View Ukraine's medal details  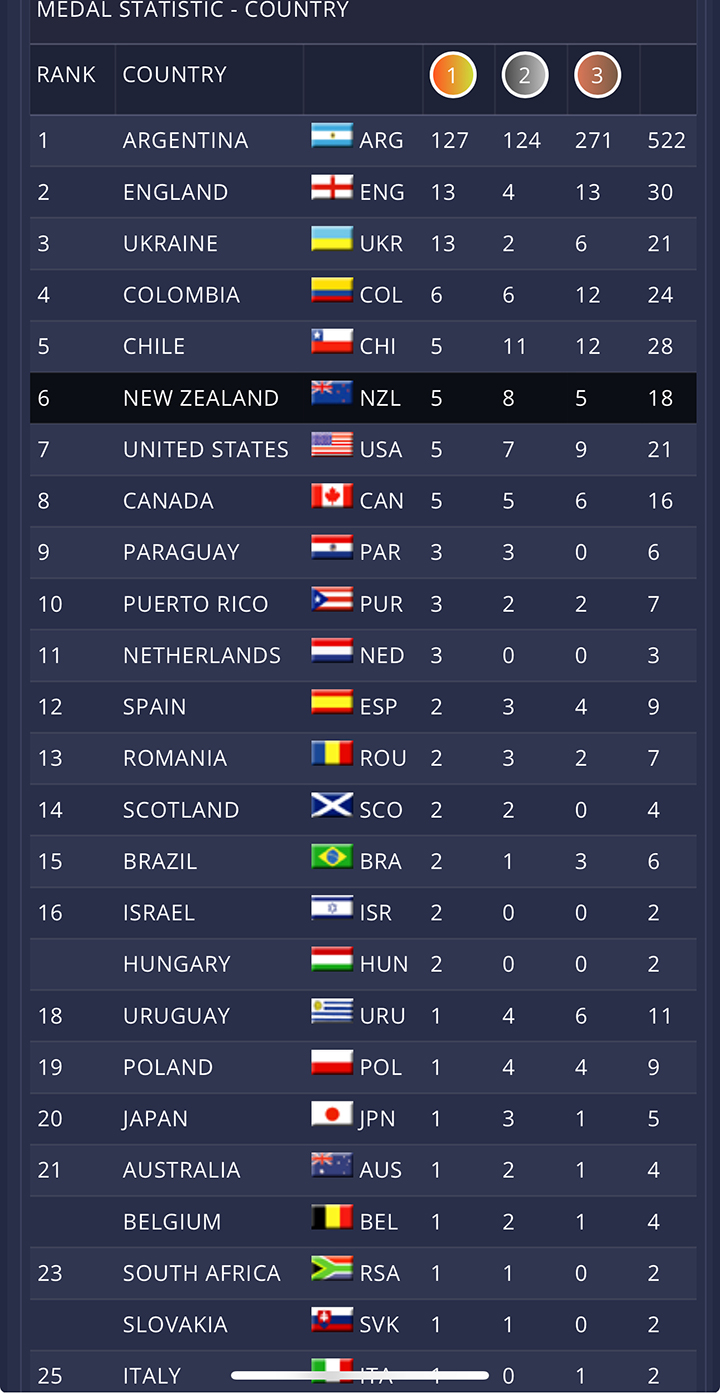363,244
